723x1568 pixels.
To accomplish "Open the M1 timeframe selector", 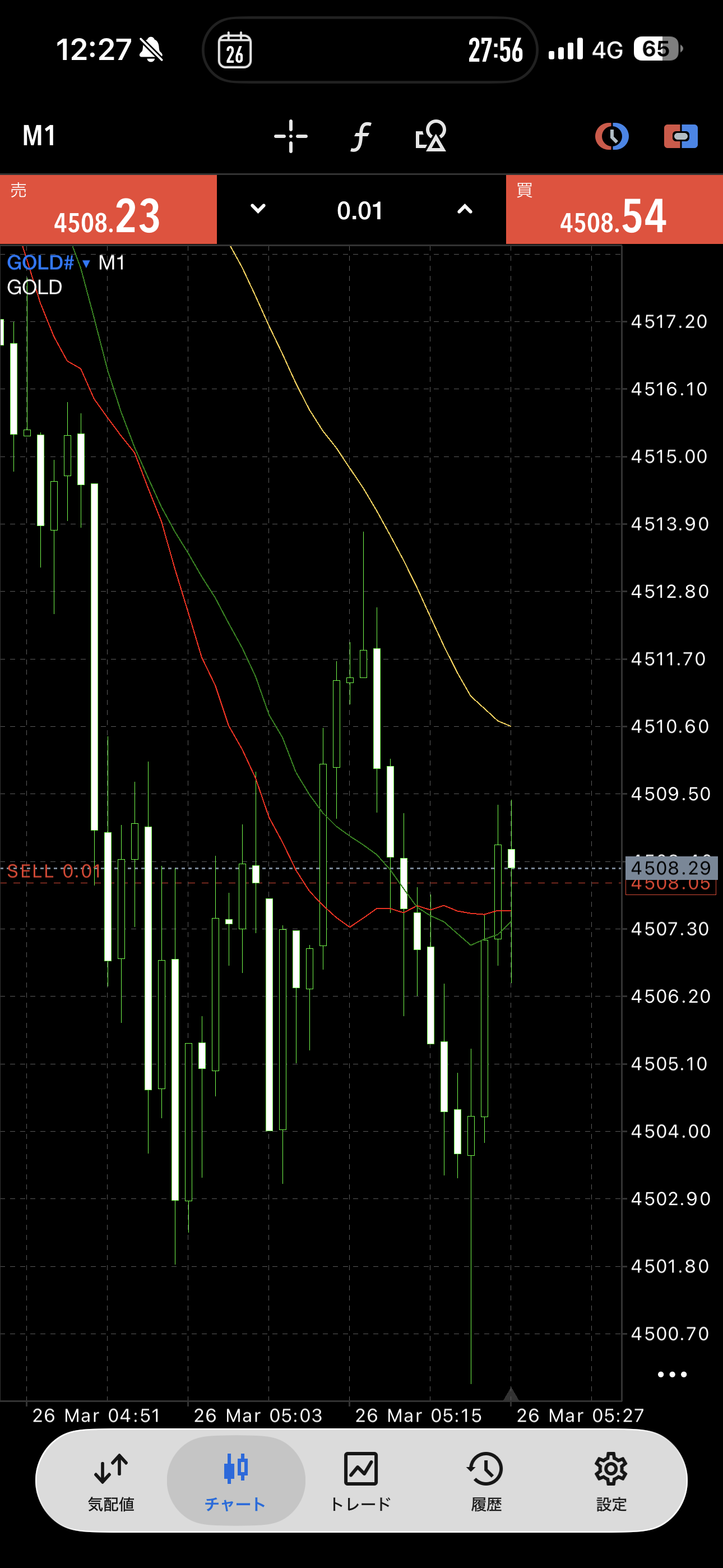I will [x=40, y=136].
